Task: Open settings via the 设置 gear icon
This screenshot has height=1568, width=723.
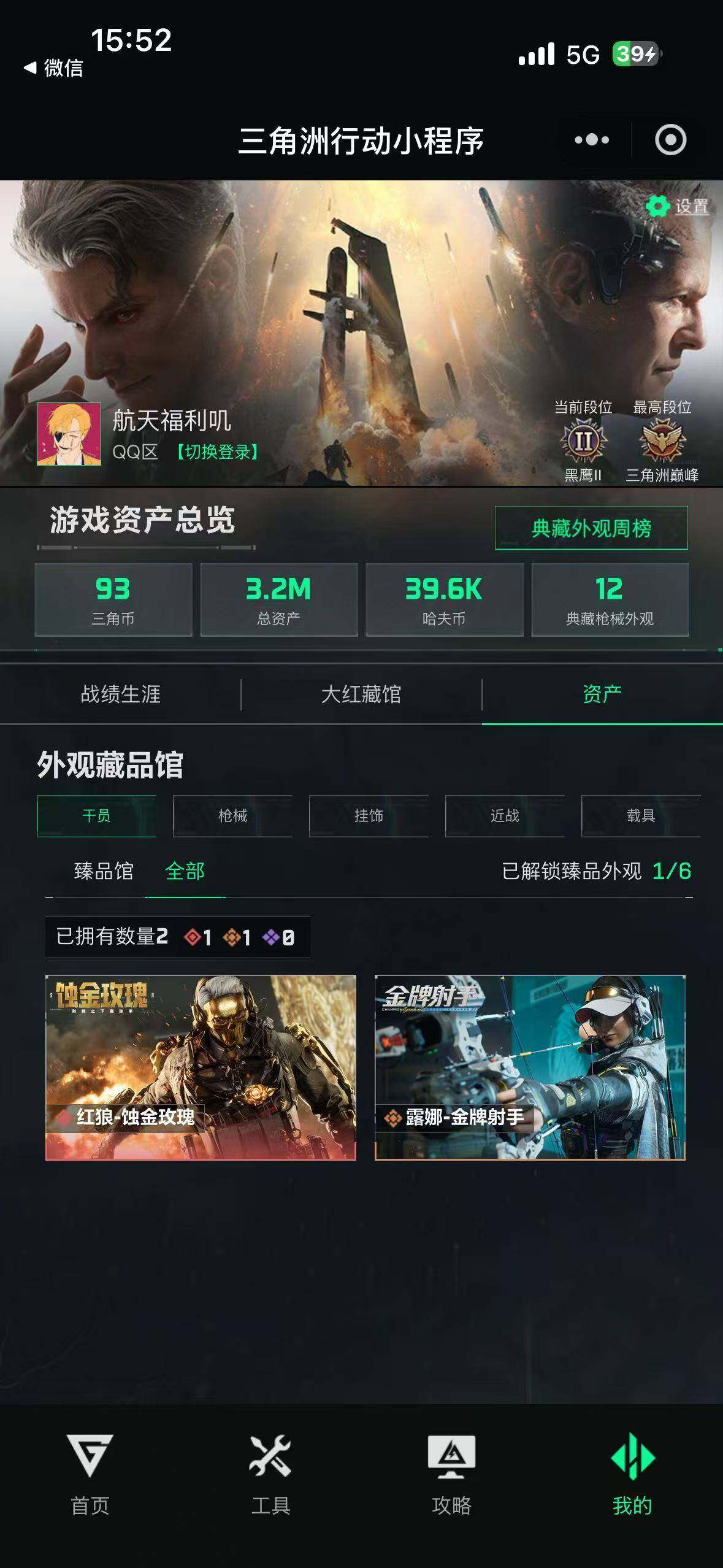Action: pos(657,207)
